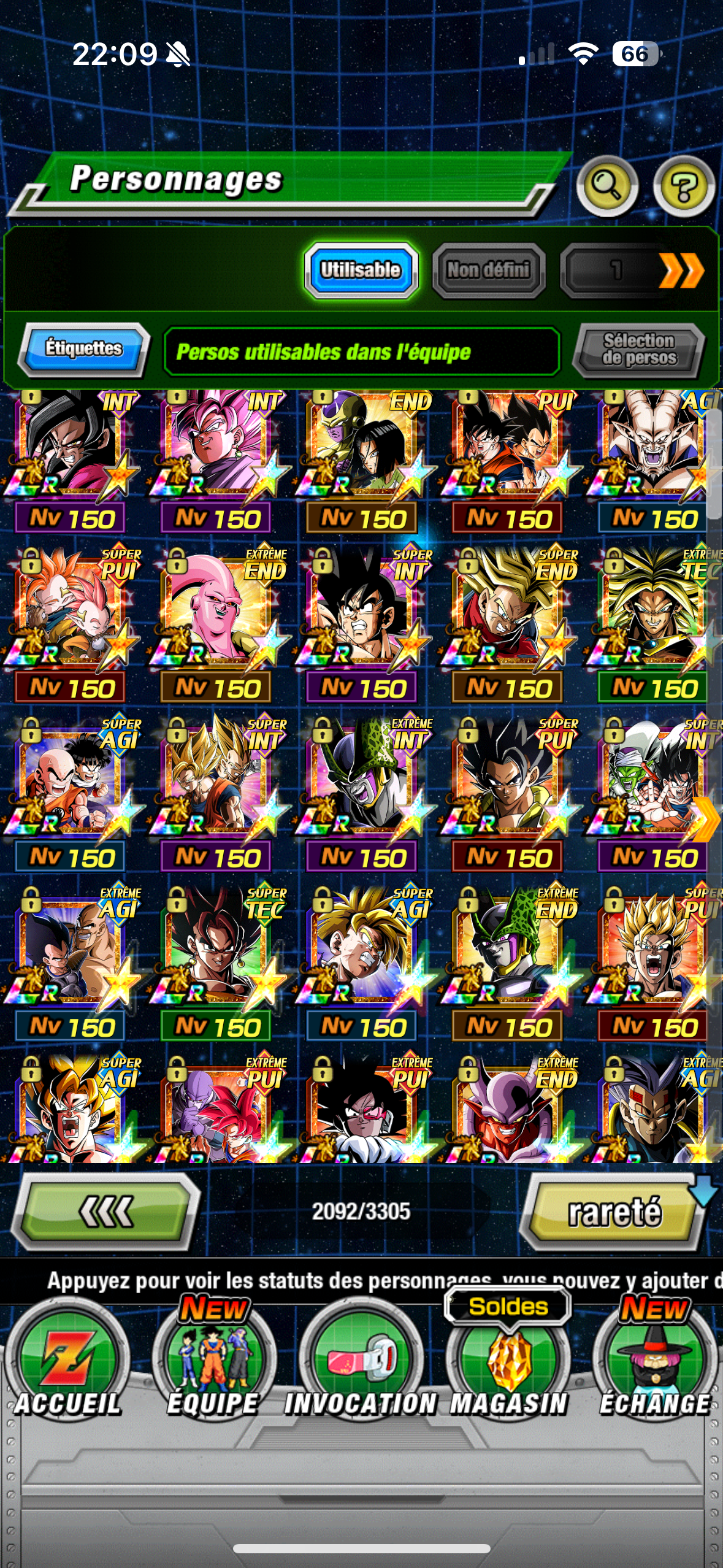Open the Étiquettes filter
Viewport: 723px width, 1568px height.
point(84,349)
